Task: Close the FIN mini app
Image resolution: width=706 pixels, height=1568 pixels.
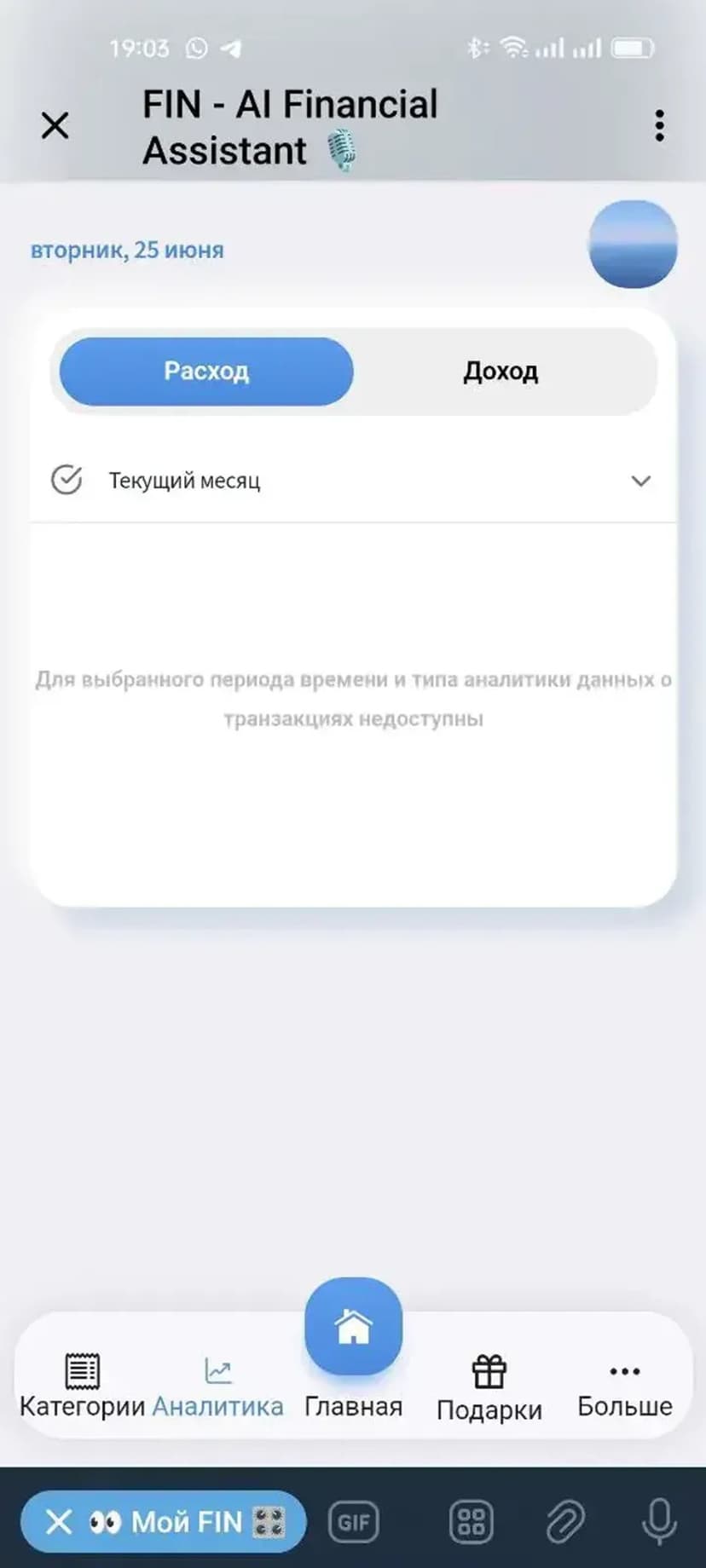Action: (x=55, y=126)
